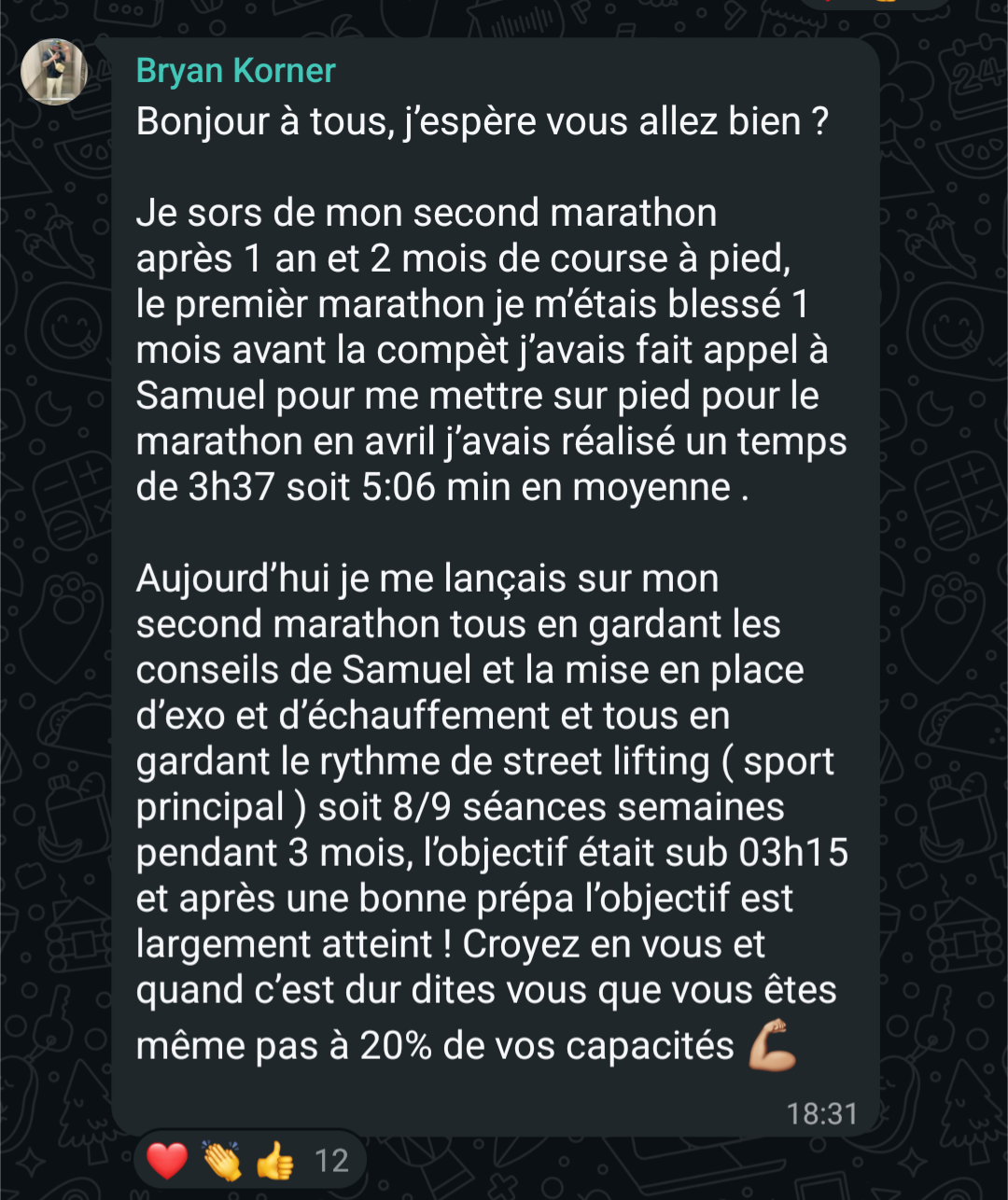Open the reactions pill showing 12
The width and height of the screenshot is (1008, 1200).
coord(249,1160)
